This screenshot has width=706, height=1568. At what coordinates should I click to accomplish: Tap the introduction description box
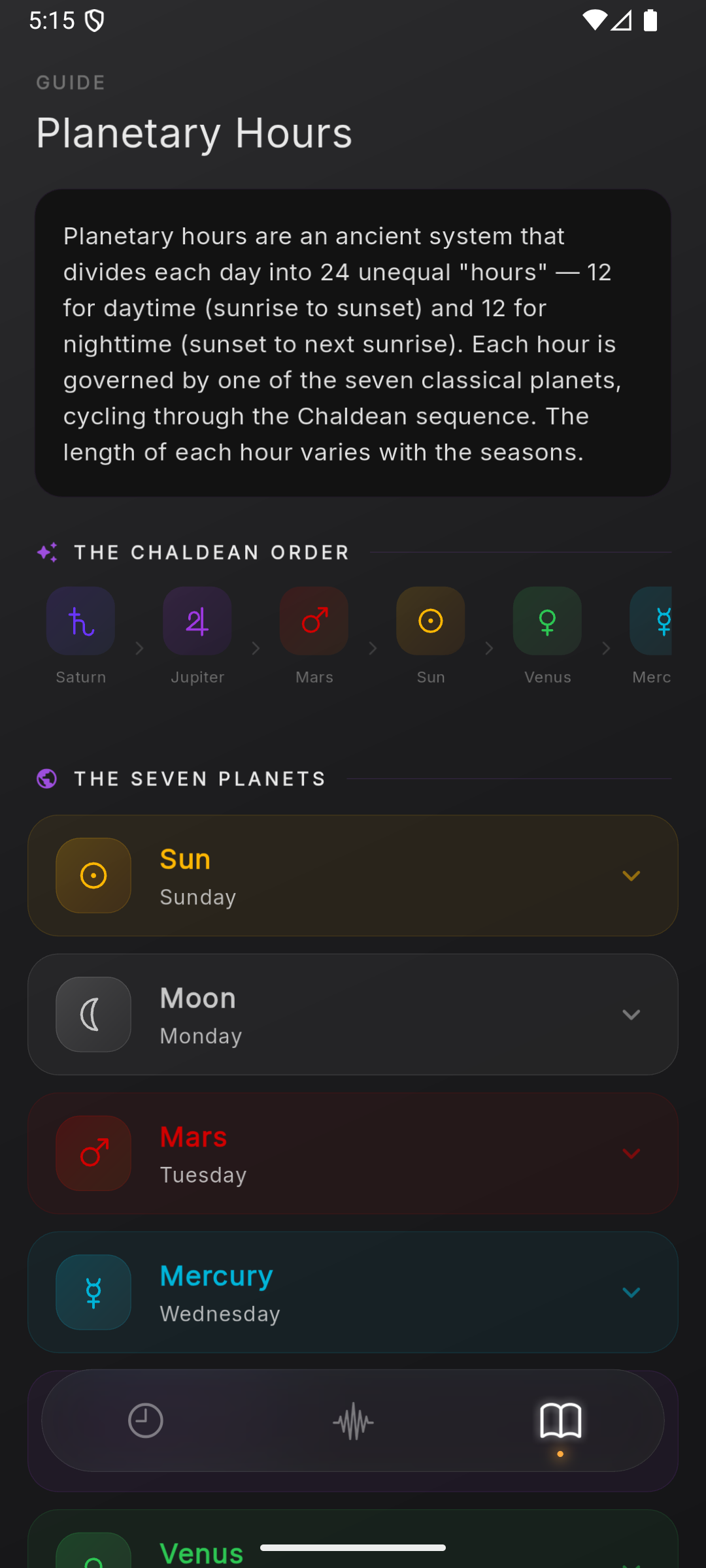tap(353, 343)
